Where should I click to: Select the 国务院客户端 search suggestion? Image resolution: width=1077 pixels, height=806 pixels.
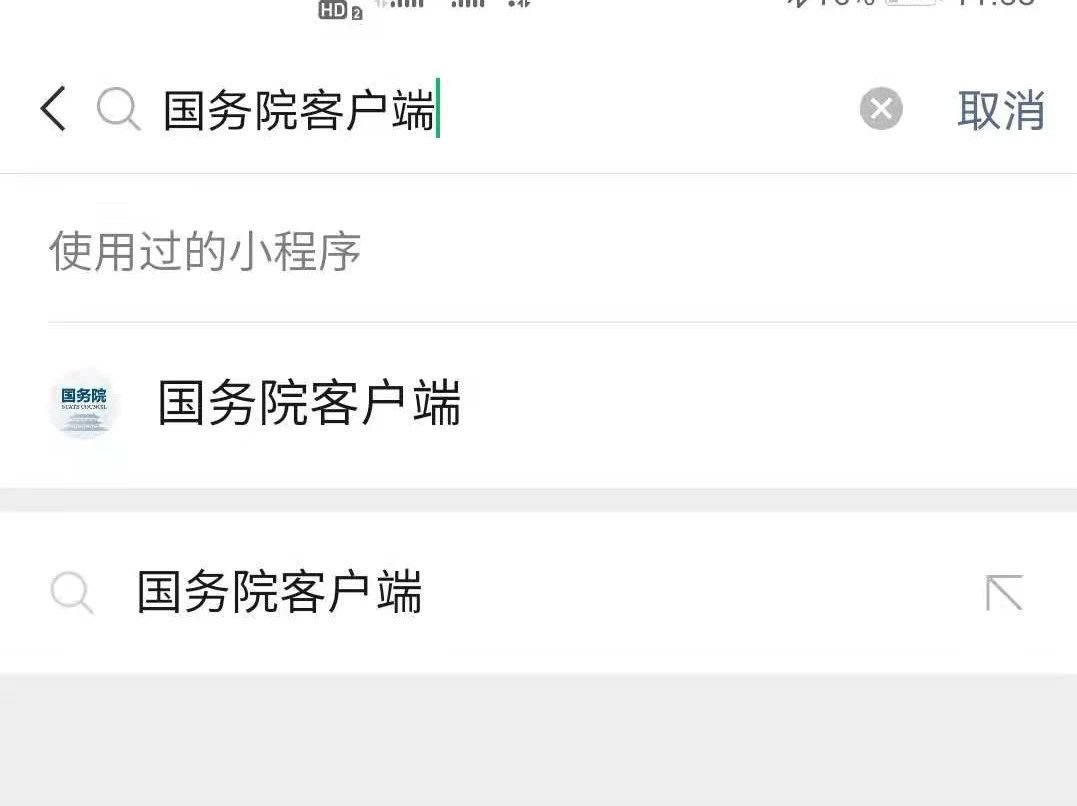[x=280, y=592]
